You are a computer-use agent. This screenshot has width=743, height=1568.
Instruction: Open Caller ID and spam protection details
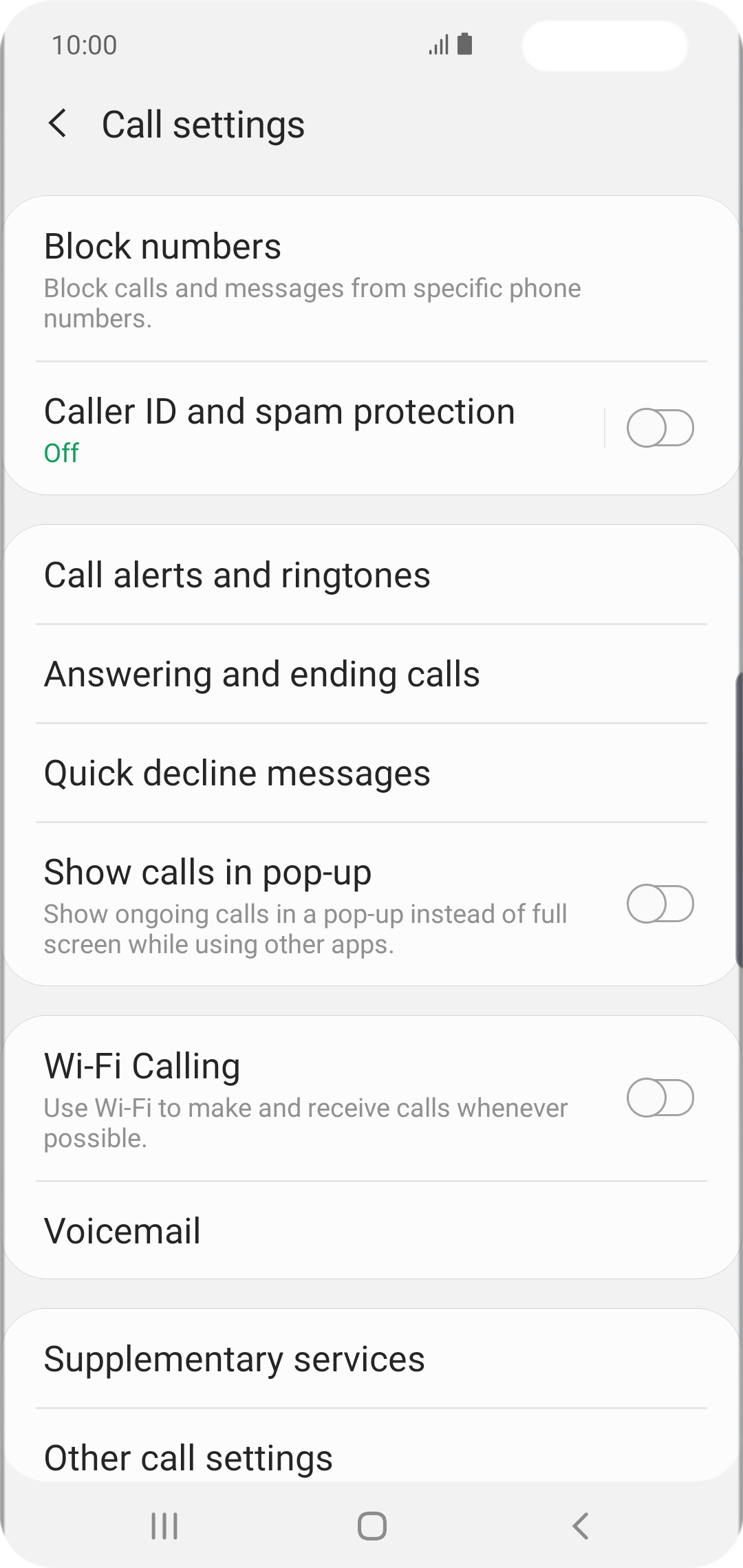[303, 429]
